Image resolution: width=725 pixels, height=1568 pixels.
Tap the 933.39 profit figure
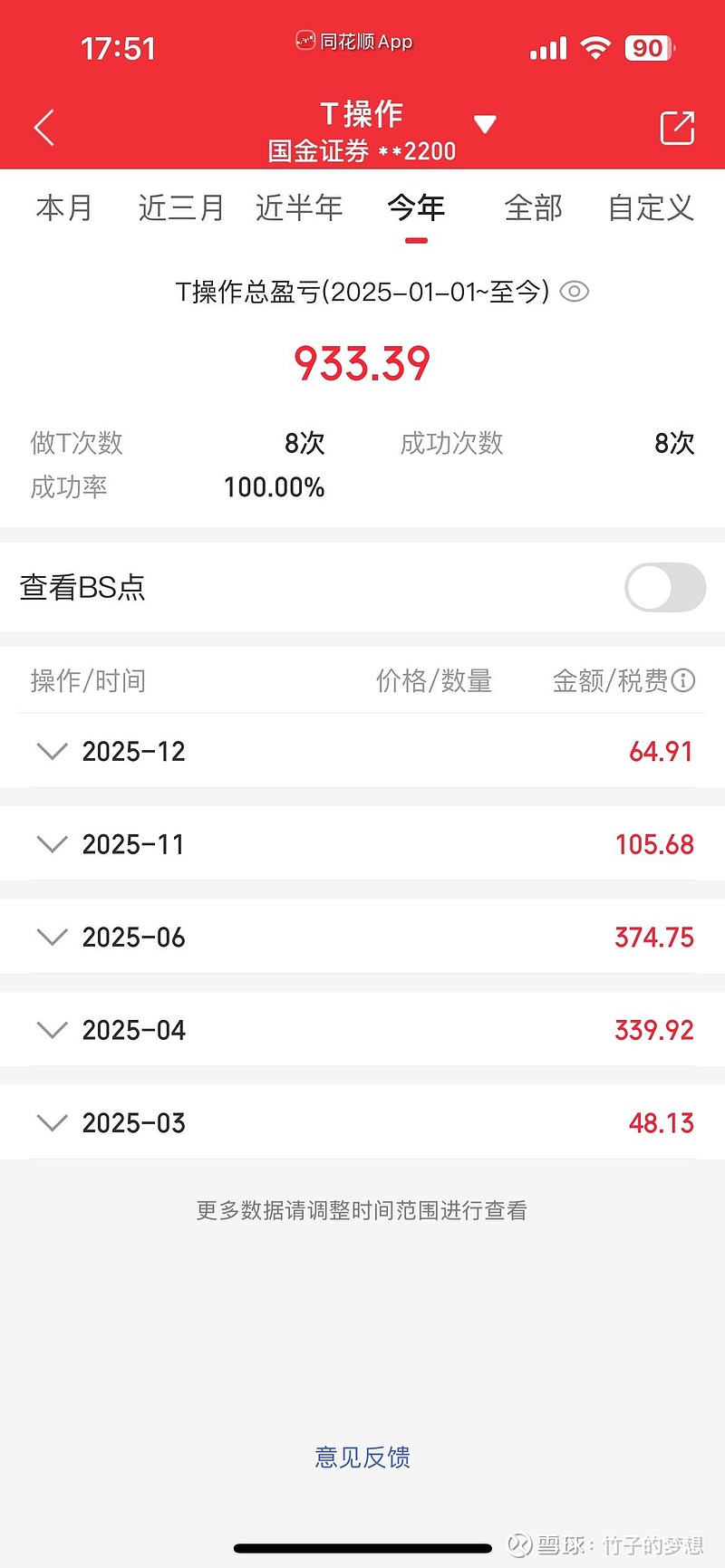pyautogui.click(x=362, y=363)
